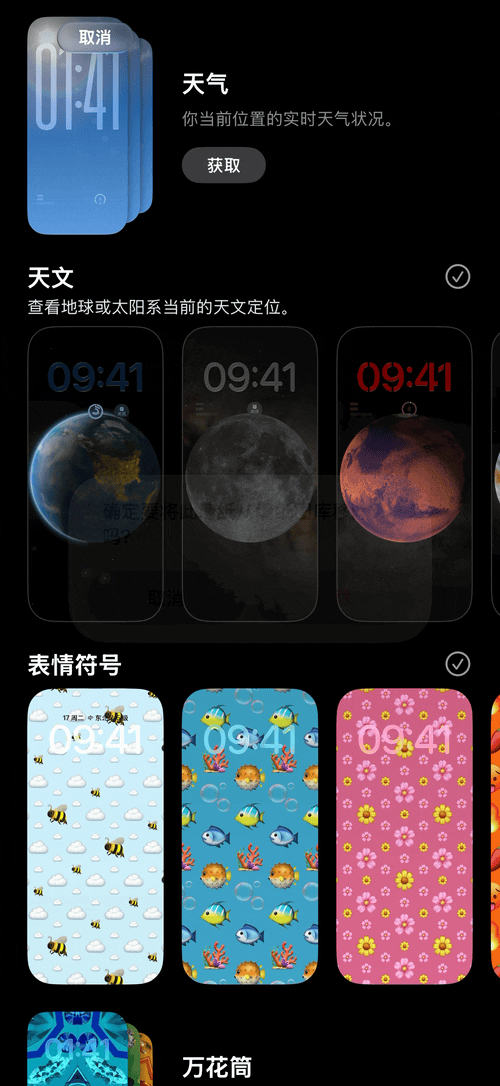Viewport: 500px width, 1086px height.
Task: Choose the Moon astronomy wallpaper
Action: (250, 474)
